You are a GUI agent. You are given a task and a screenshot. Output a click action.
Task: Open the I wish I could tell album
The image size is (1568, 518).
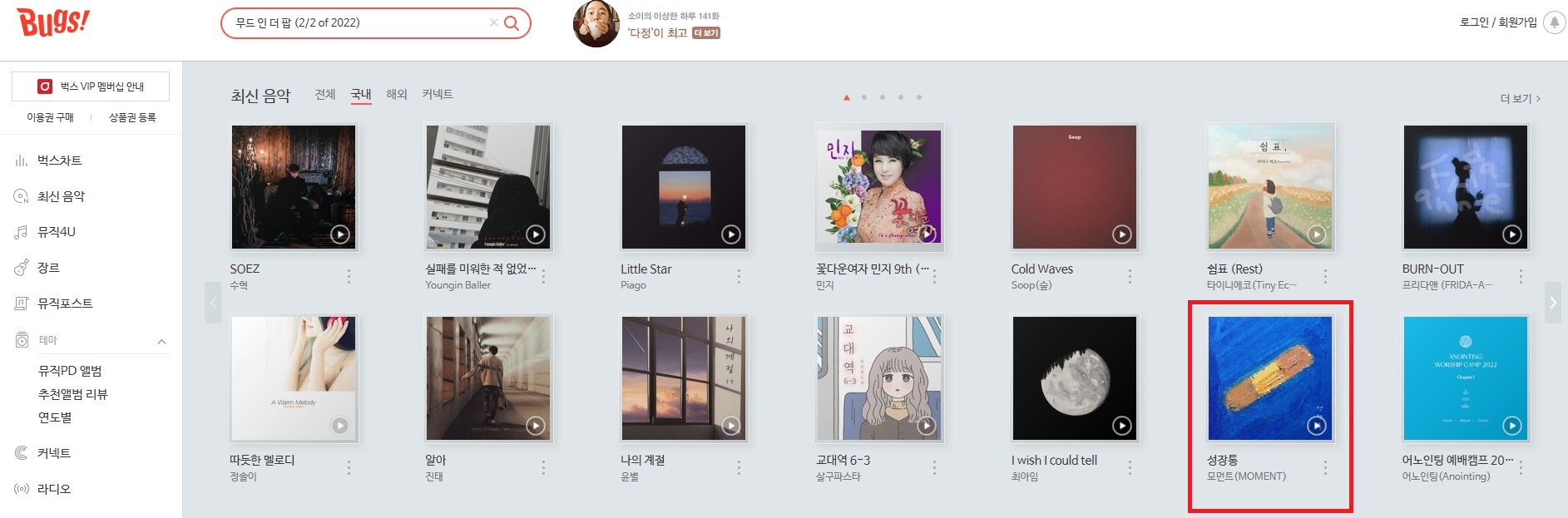pyautogui.click(x=1074, y=378)
